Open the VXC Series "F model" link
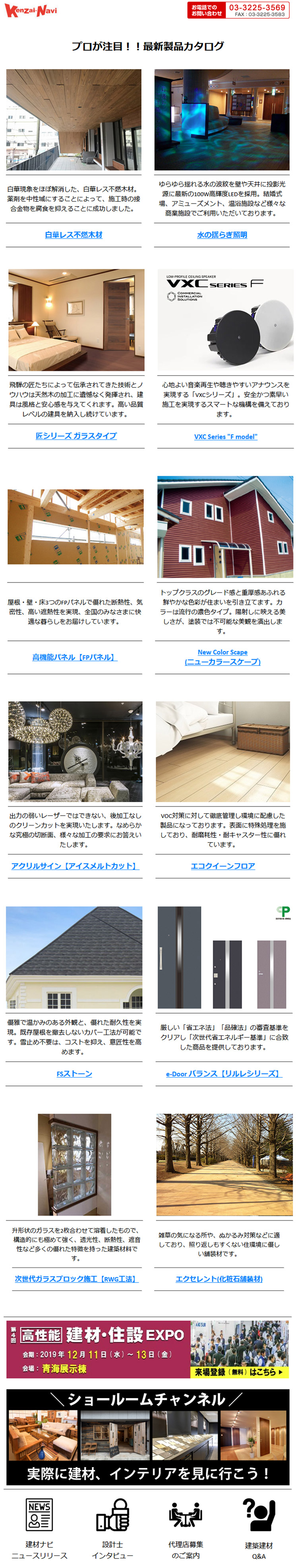The image size is (298, 1568). (225, 436)
